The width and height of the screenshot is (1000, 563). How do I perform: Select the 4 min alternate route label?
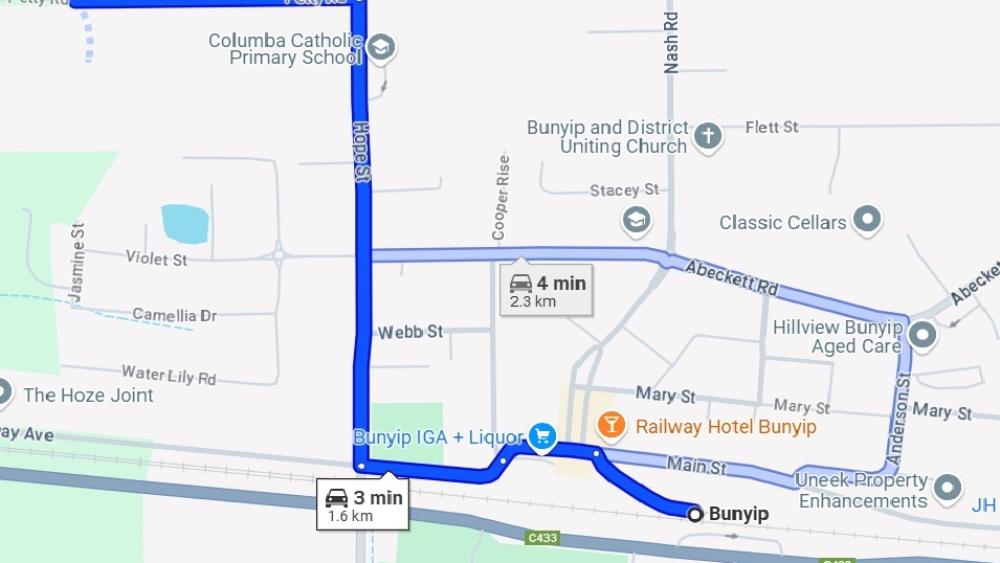click(546, 291)
